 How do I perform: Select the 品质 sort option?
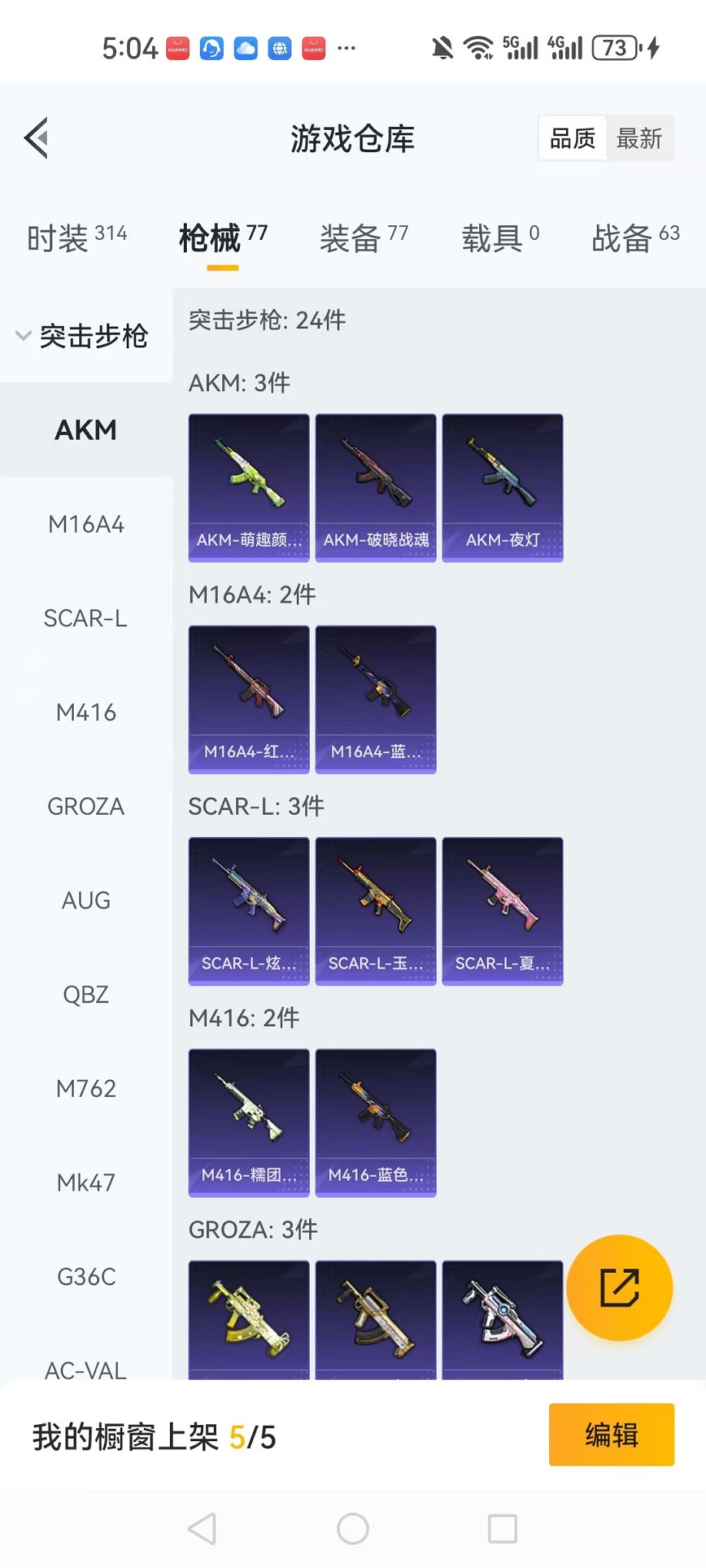pyautogui.click(x=573, y=139)
